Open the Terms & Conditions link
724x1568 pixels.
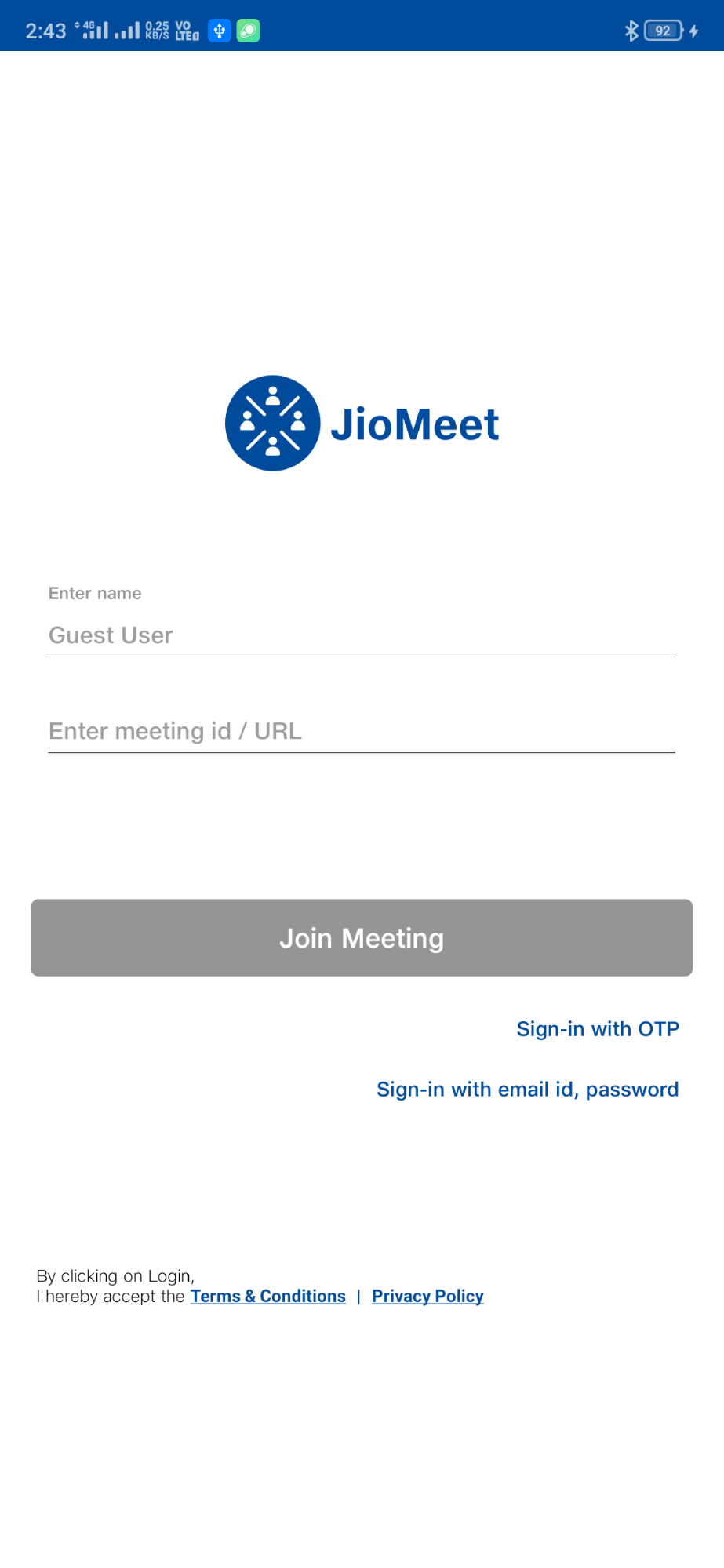[x=268, y=1297]
